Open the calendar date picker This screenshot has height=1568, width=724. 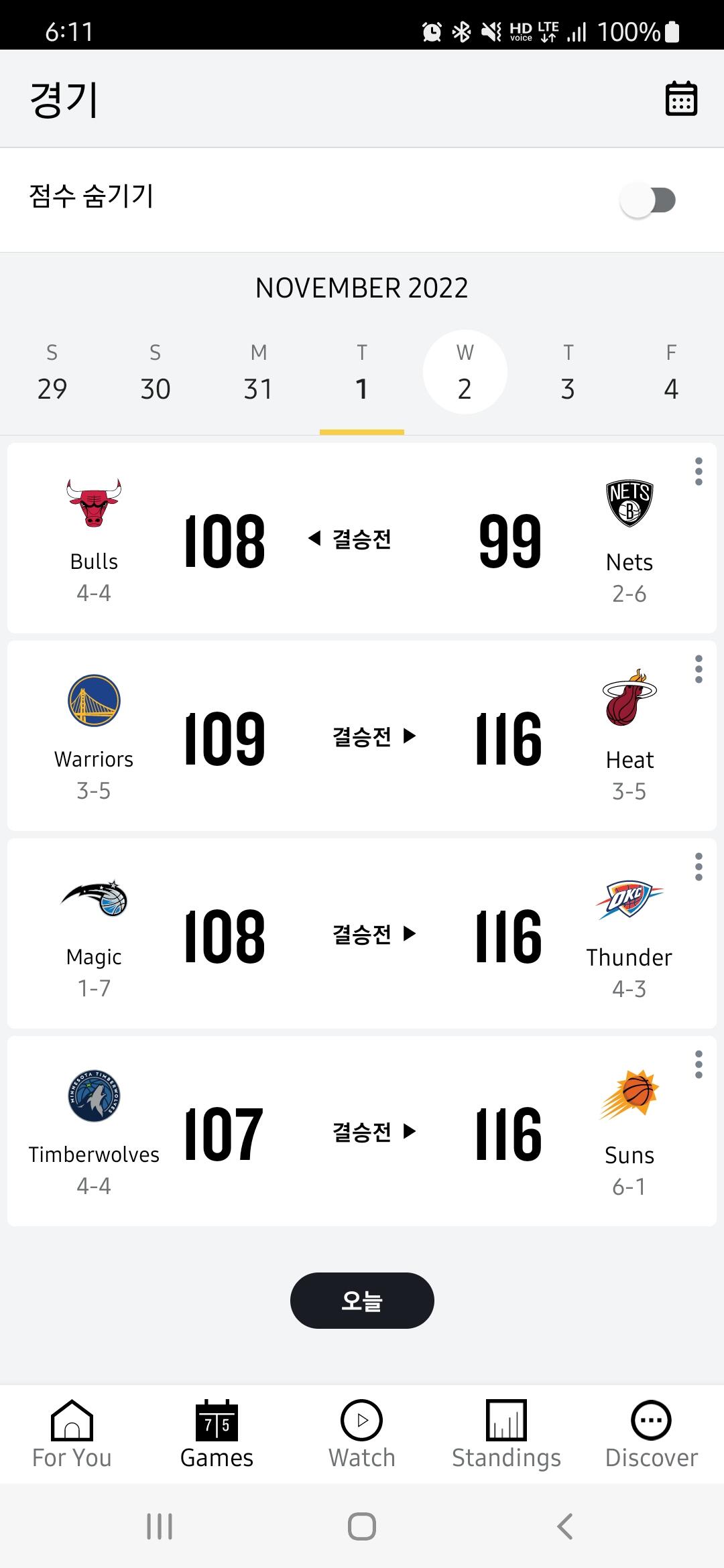[681, 99]
